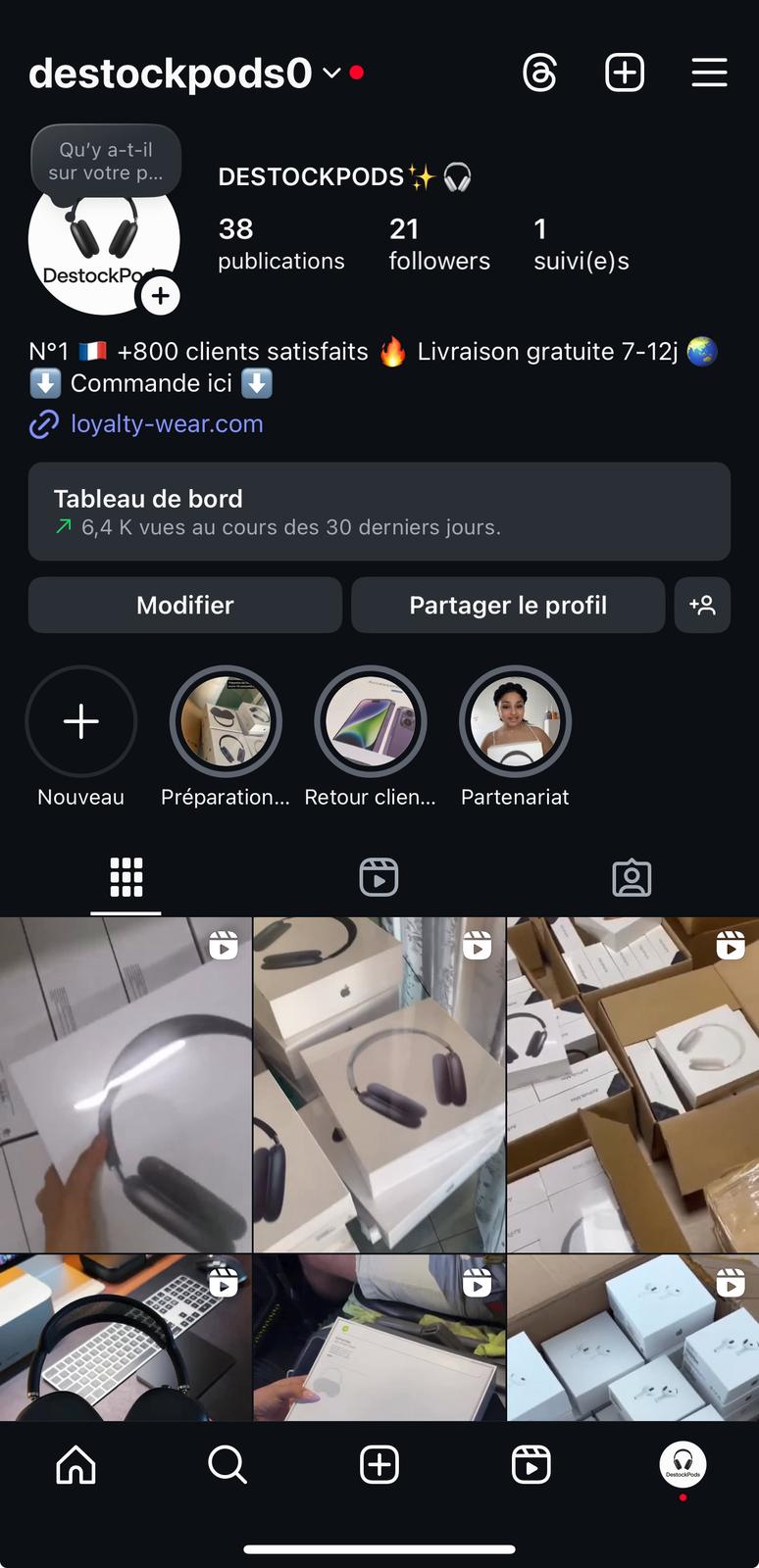This screenshot has height=1568, width=759.
Task: Open the search and explore tab
Action: click(228, 1465)
